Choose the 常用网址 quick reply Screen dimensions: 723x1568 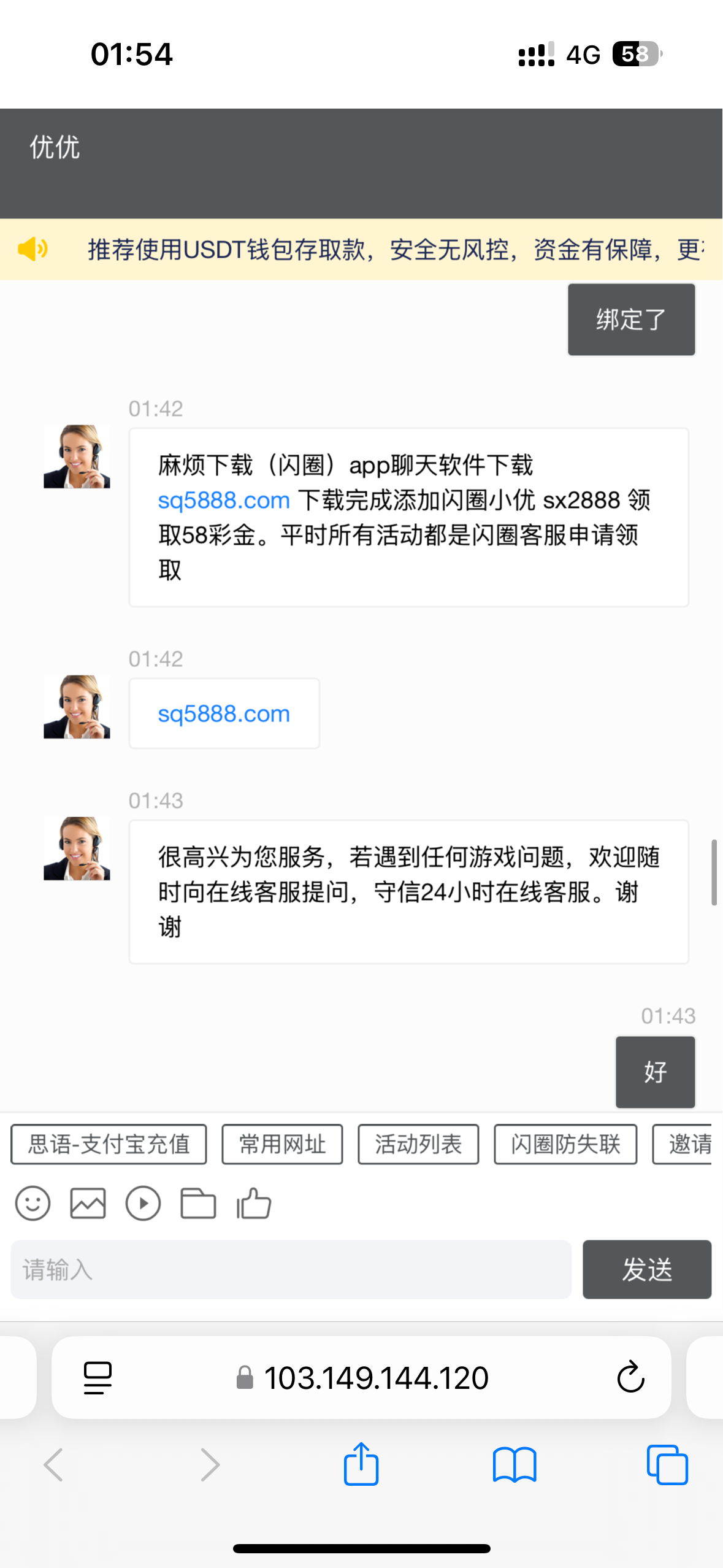[282, 1144]
